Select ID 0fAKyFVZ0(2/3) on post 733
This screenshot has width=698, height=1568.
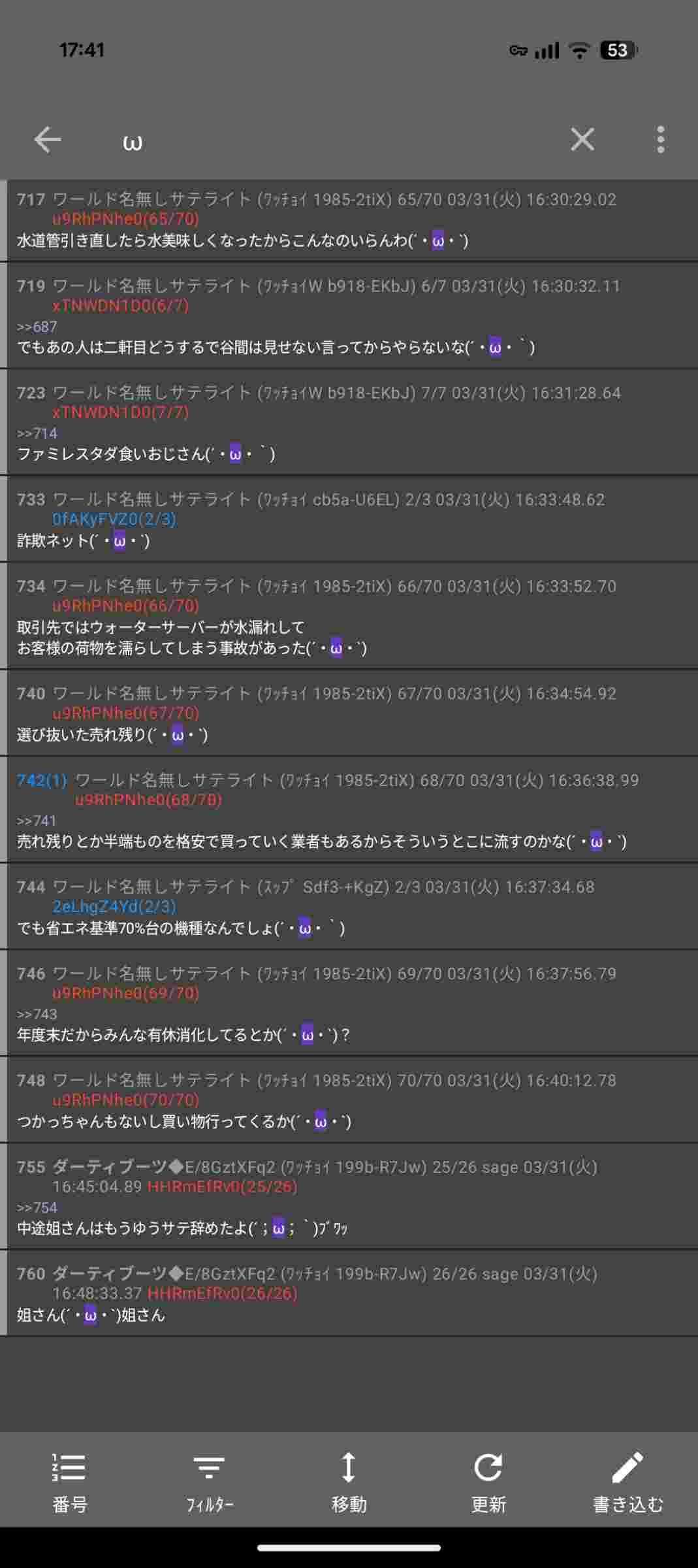click(114, 519)
